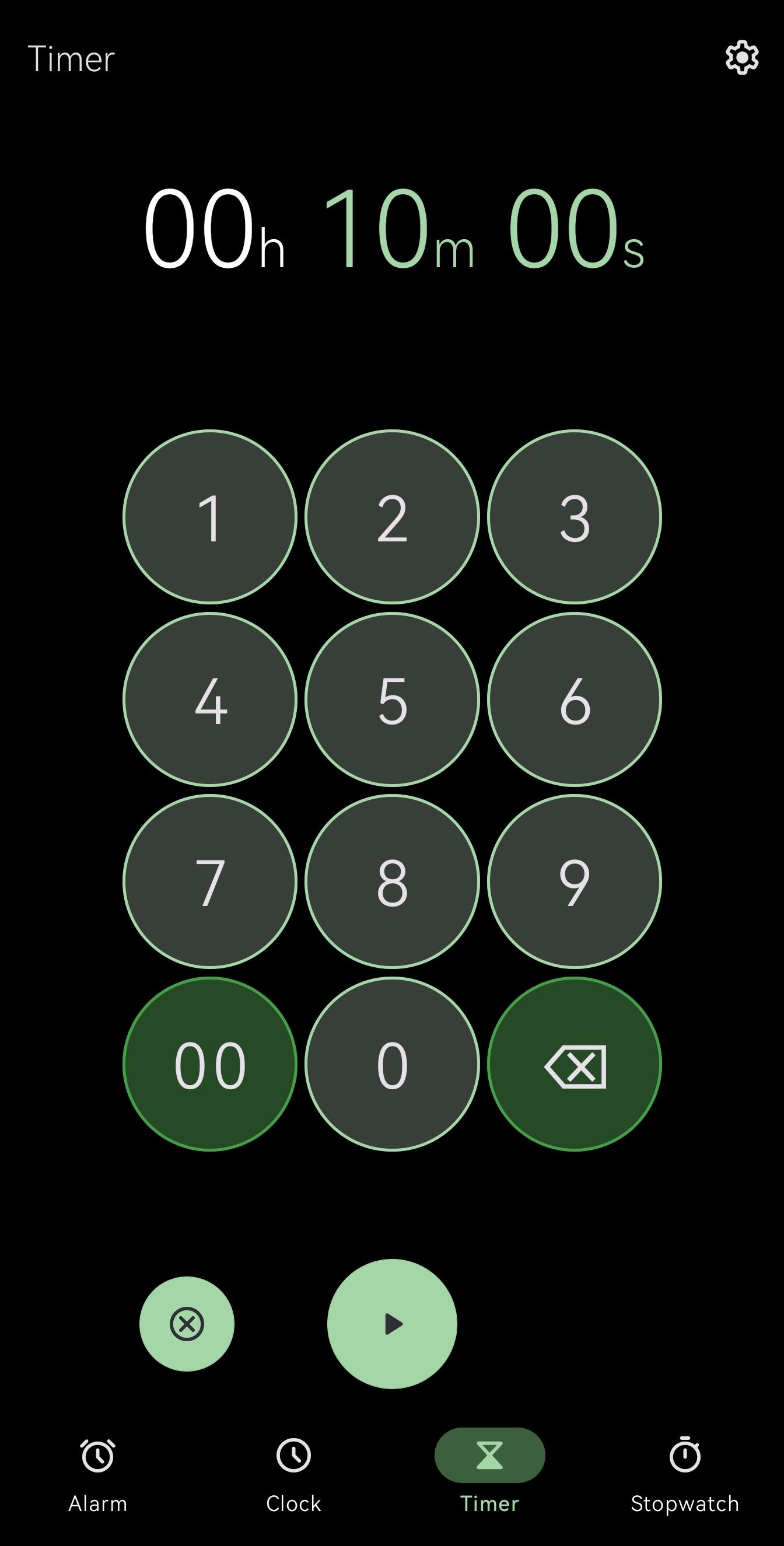This screenshot has width=784, height=1546.
Task: Tap the single 0 key
Action: [x=392, y=1064]
